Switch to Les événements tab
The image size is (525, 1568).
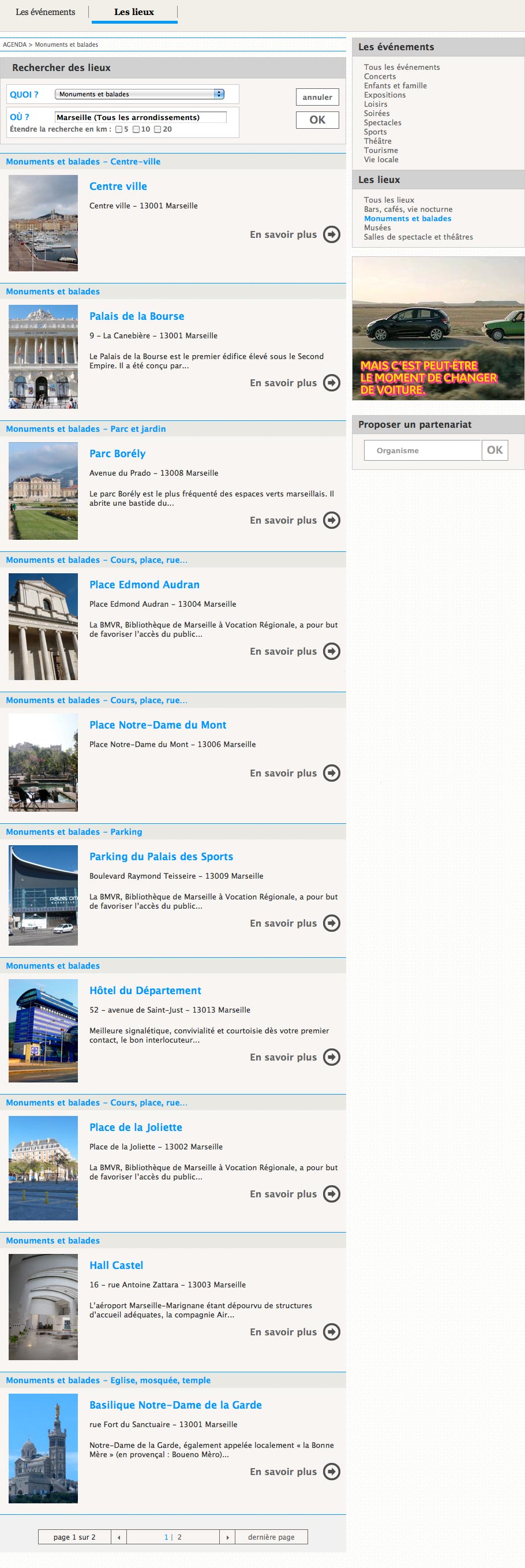45,12
